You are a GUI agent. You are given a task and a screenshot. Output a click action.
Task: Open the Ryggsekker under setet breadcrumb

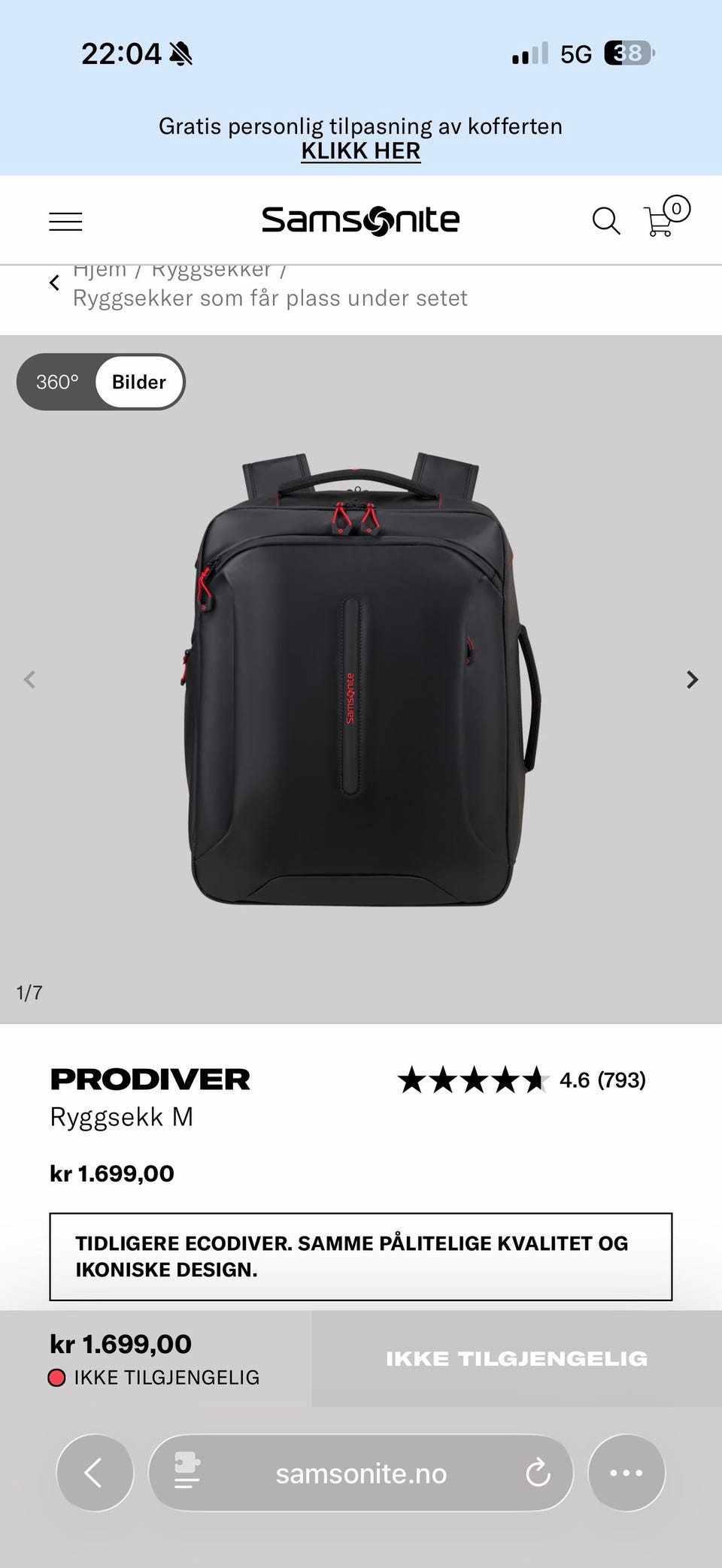(270, 298)
